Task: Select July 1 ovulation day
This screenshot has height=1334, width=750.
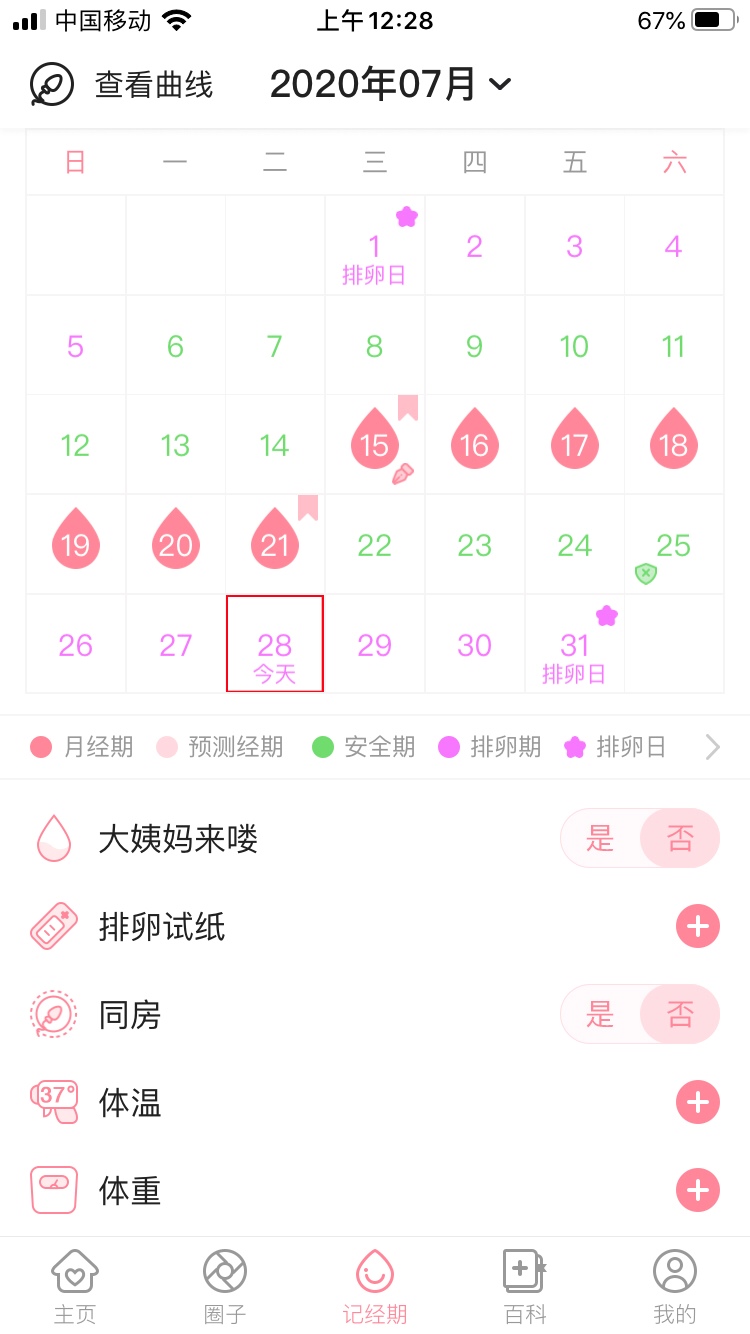Action: [375, 245]
